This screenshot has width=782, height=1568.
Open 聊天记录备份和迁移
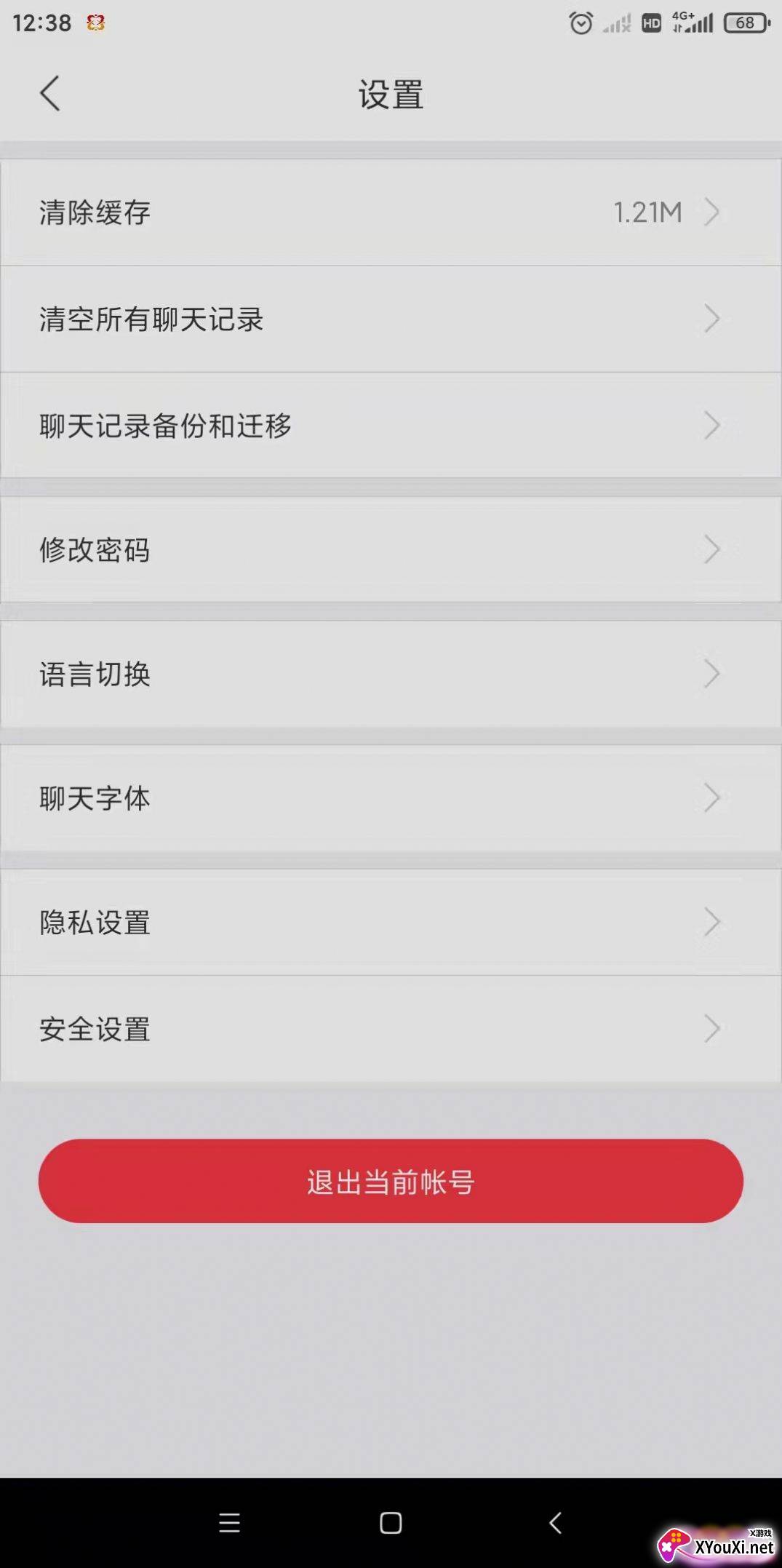coord(391,426)
